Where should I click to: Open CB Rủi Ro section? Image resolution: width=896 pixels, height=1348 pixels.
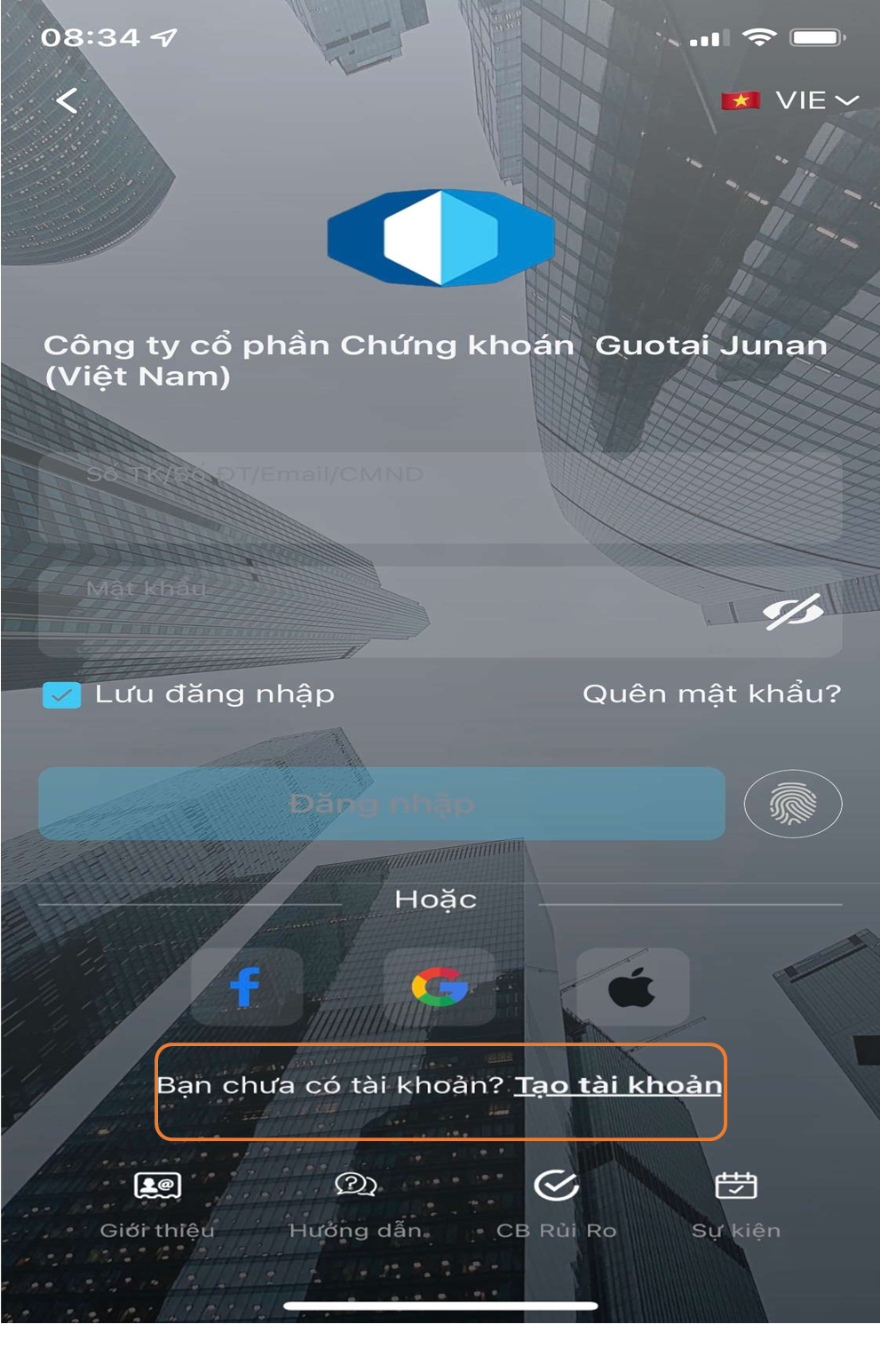[556, 1204]
